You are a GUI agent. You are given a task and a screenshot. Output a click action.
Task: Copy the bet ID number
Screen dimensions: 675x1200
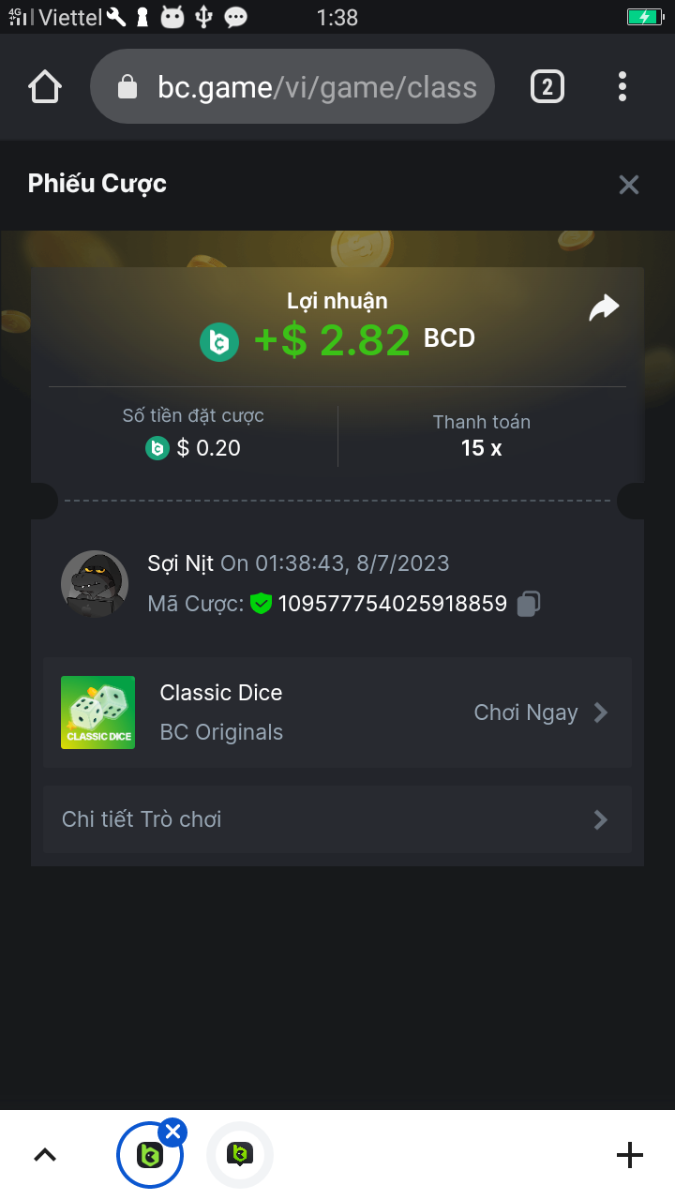click(x=529, y=603)
